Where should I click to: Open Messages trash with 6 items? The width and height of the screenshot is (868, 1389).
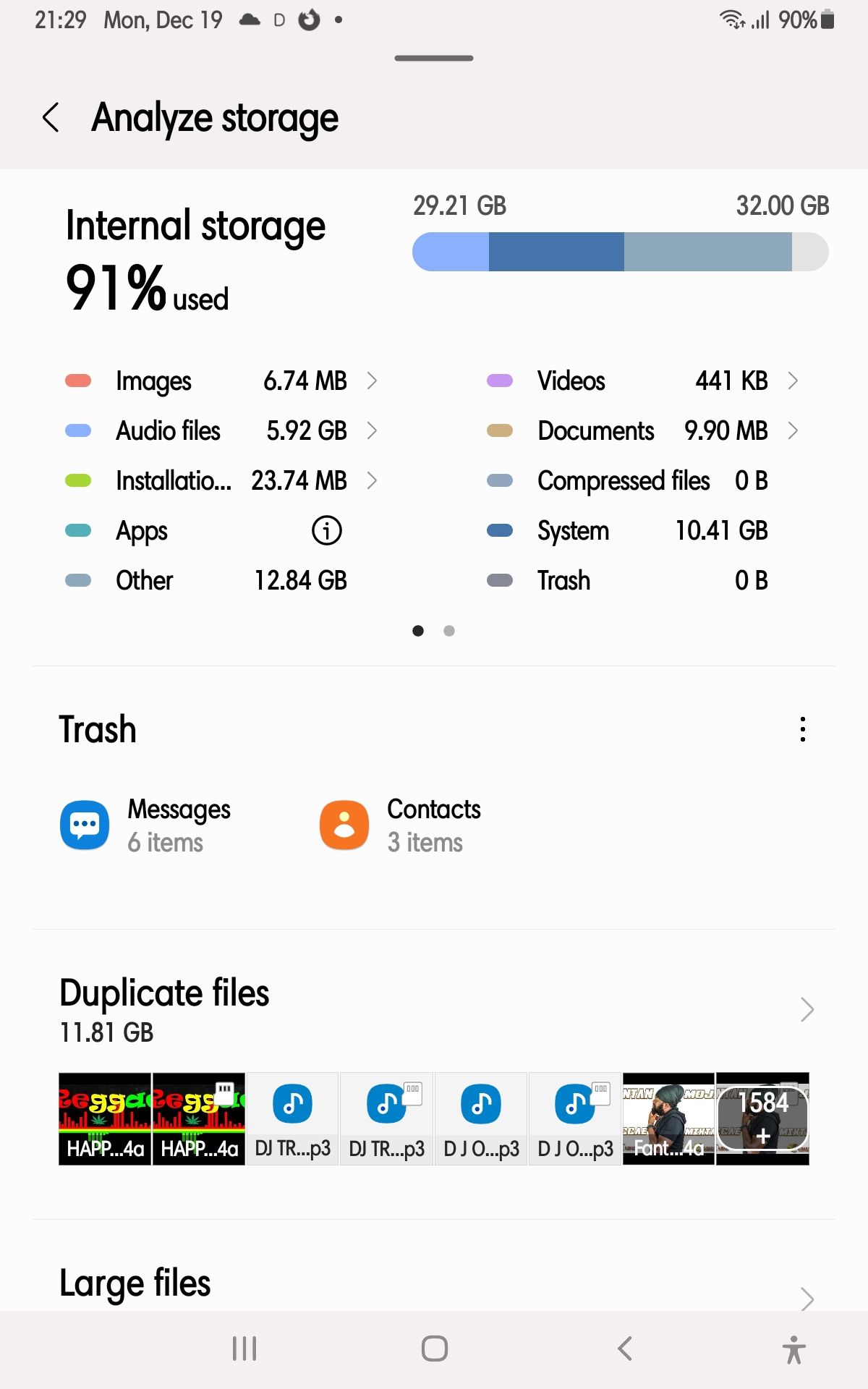(145, 825)
